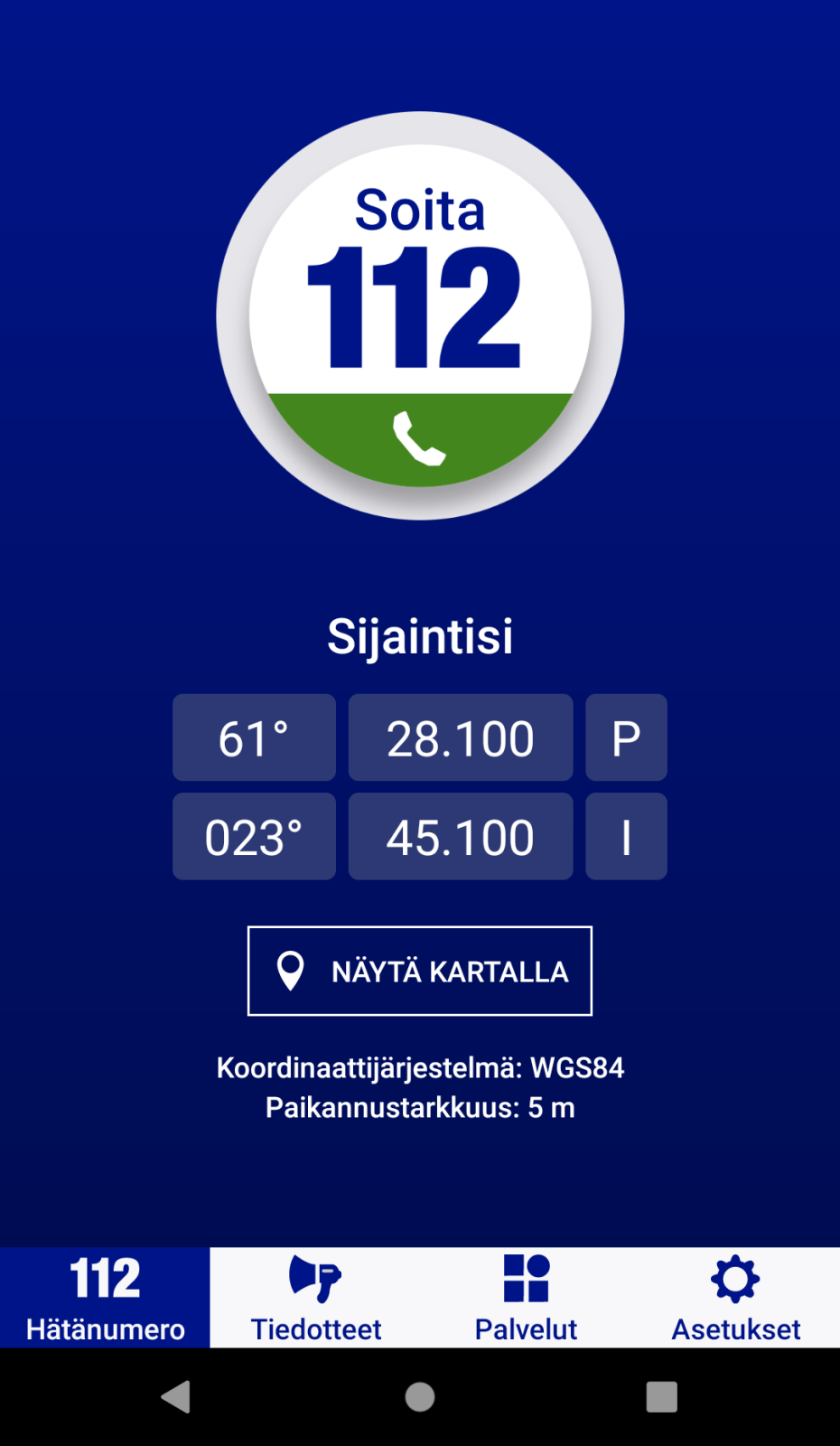Tap the system back button
The height and width of the screenshot is (1446, 840).
(x=176, y=1397)
